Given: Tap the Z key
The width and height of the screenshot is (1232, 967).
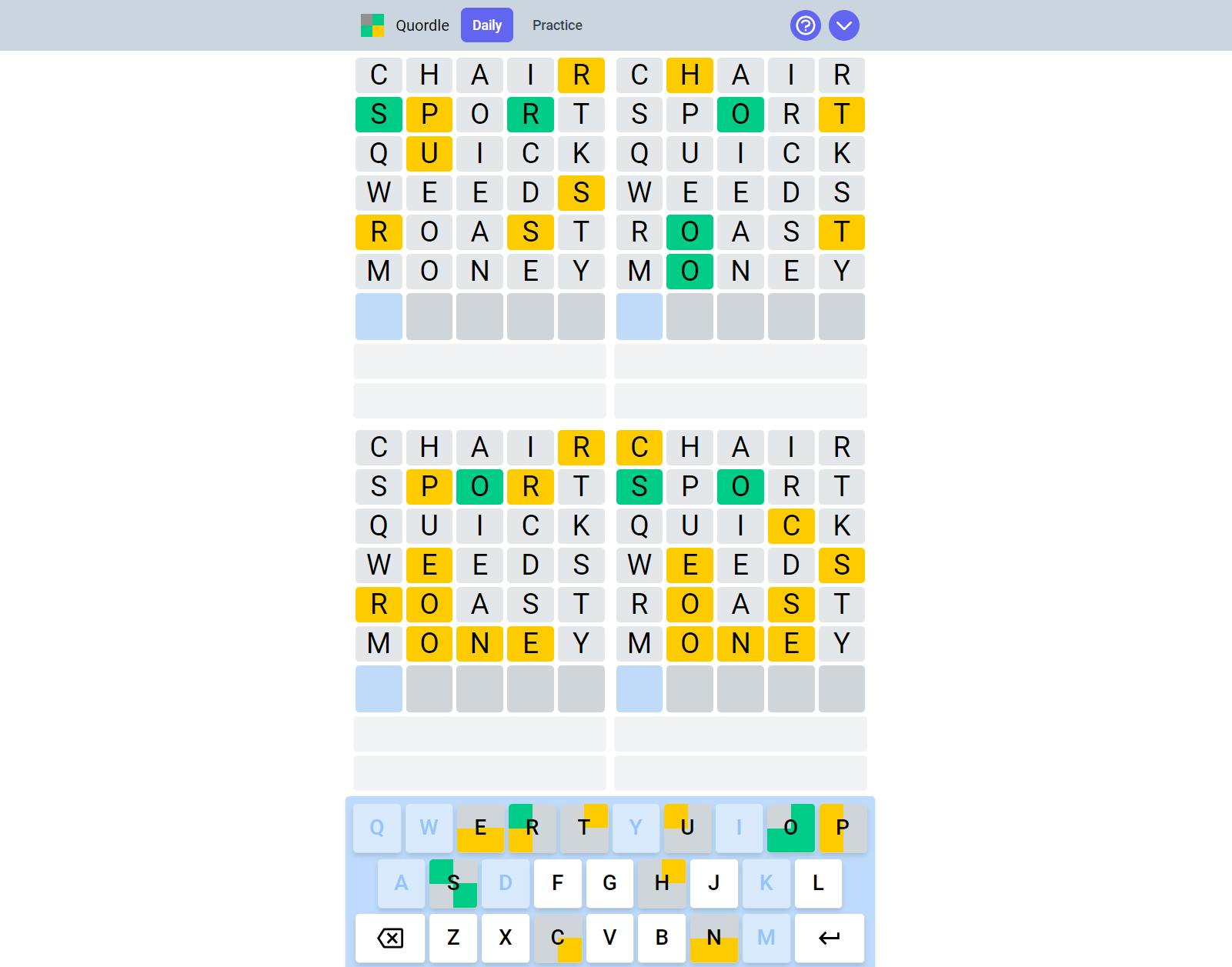Looking at the screenshot, I should (x=453, y=938).
